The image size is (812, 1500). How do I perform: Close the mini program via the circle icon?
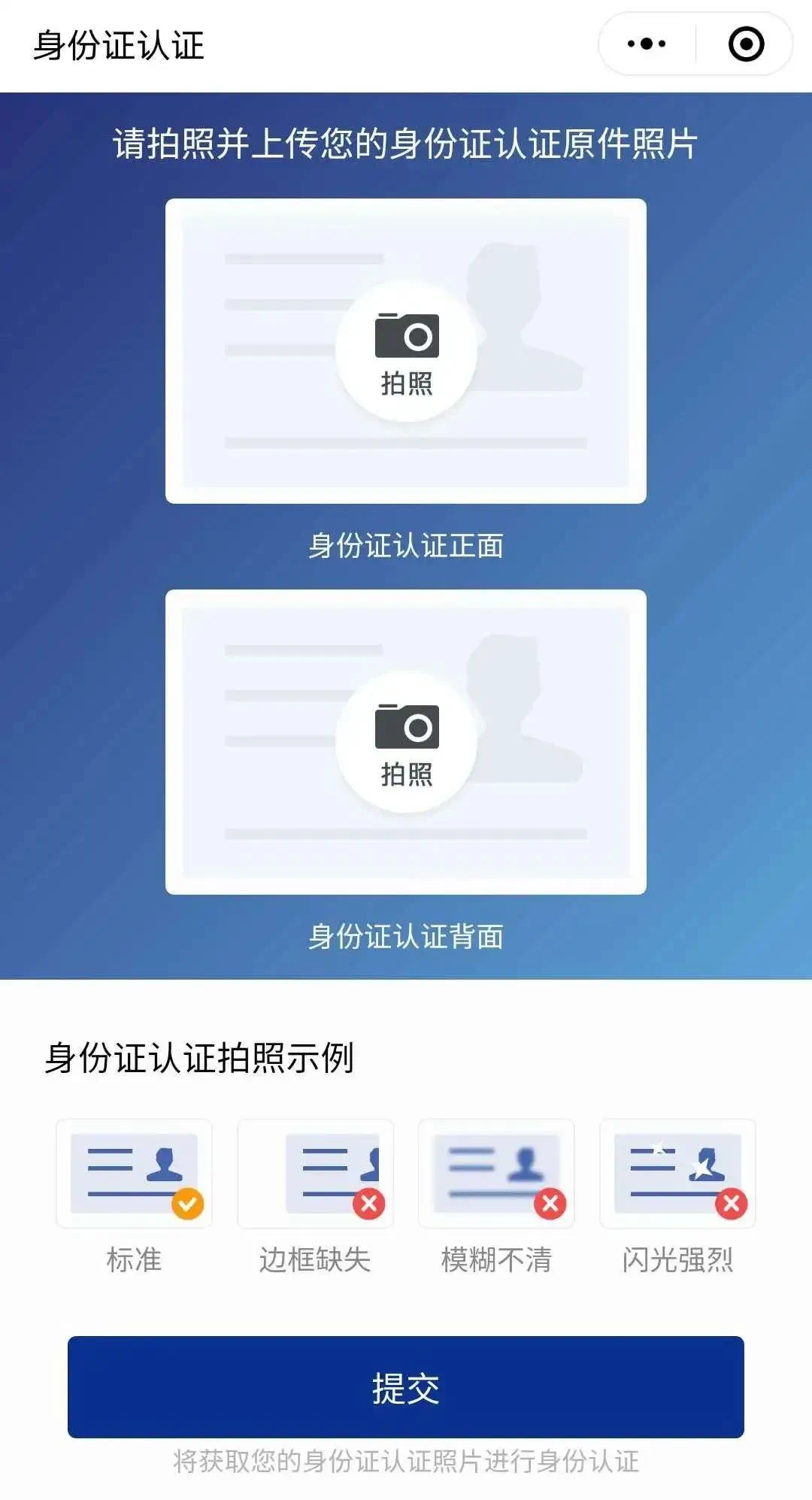pos(746,44)
